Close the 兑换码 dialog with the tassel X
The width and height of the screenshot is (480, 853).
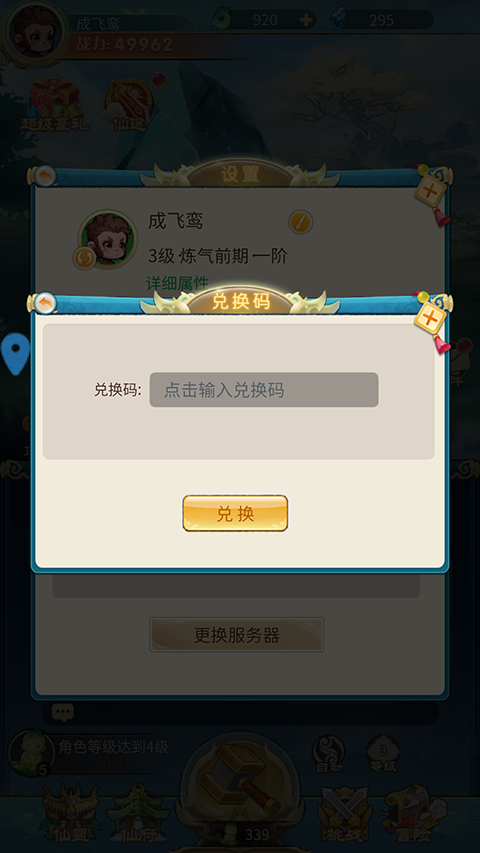pos(431,319)
